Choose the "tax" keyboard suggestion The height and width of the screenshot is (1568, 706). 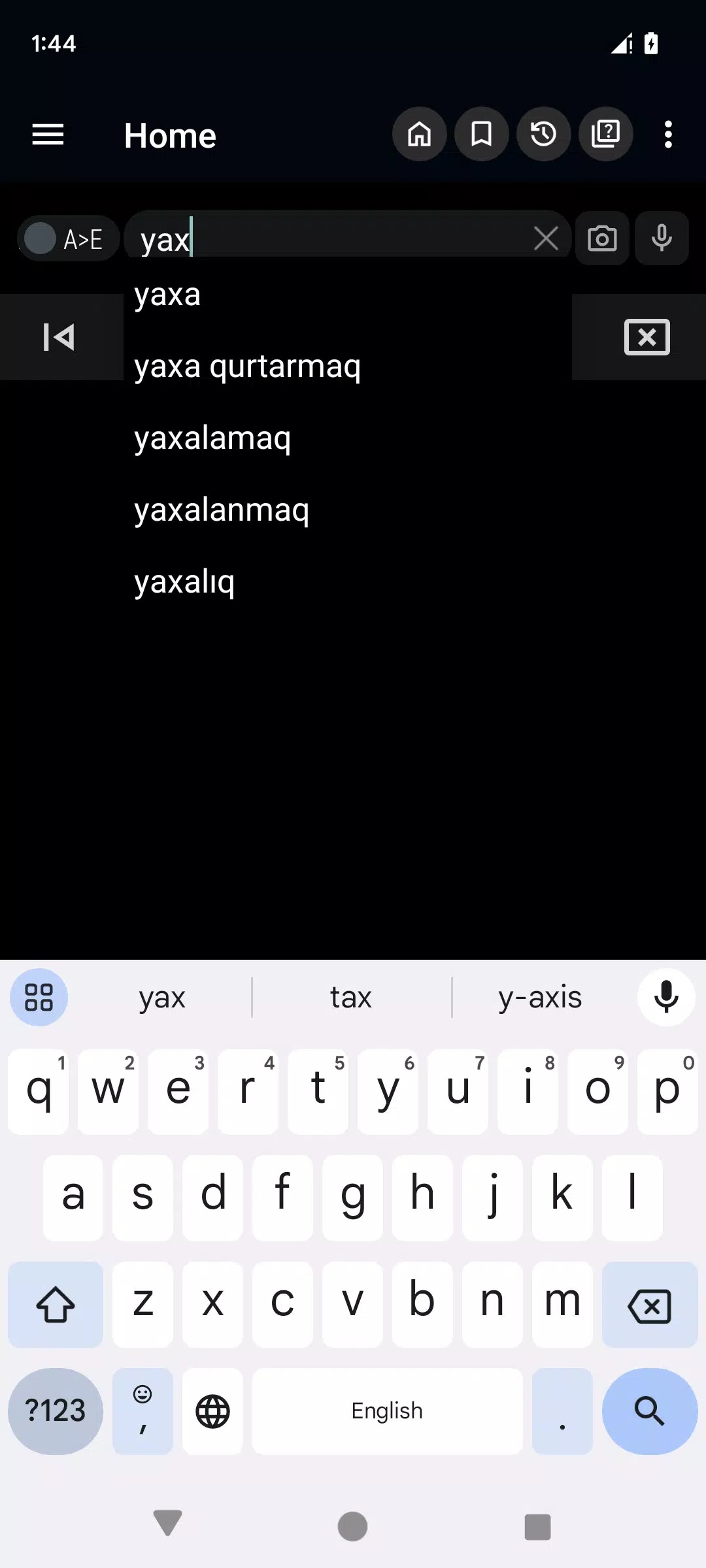tap(351, 998)
